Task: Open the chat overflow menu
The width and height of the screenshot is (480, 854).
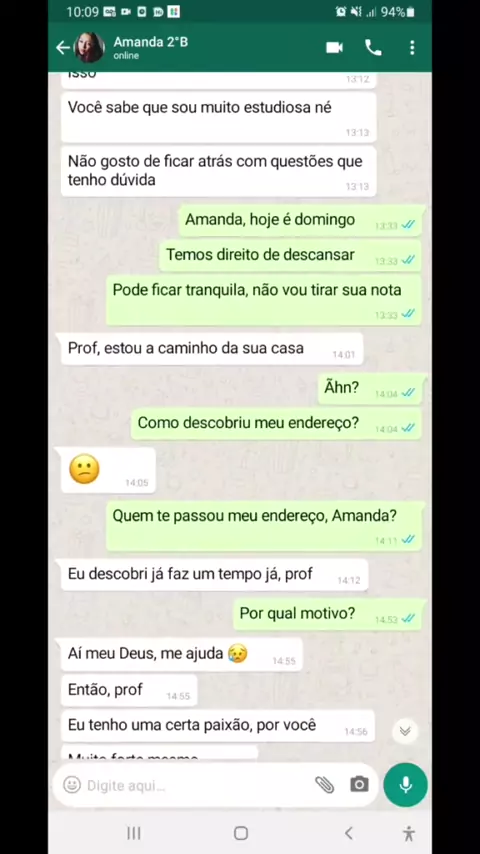Action: click(x=412, y=48)
